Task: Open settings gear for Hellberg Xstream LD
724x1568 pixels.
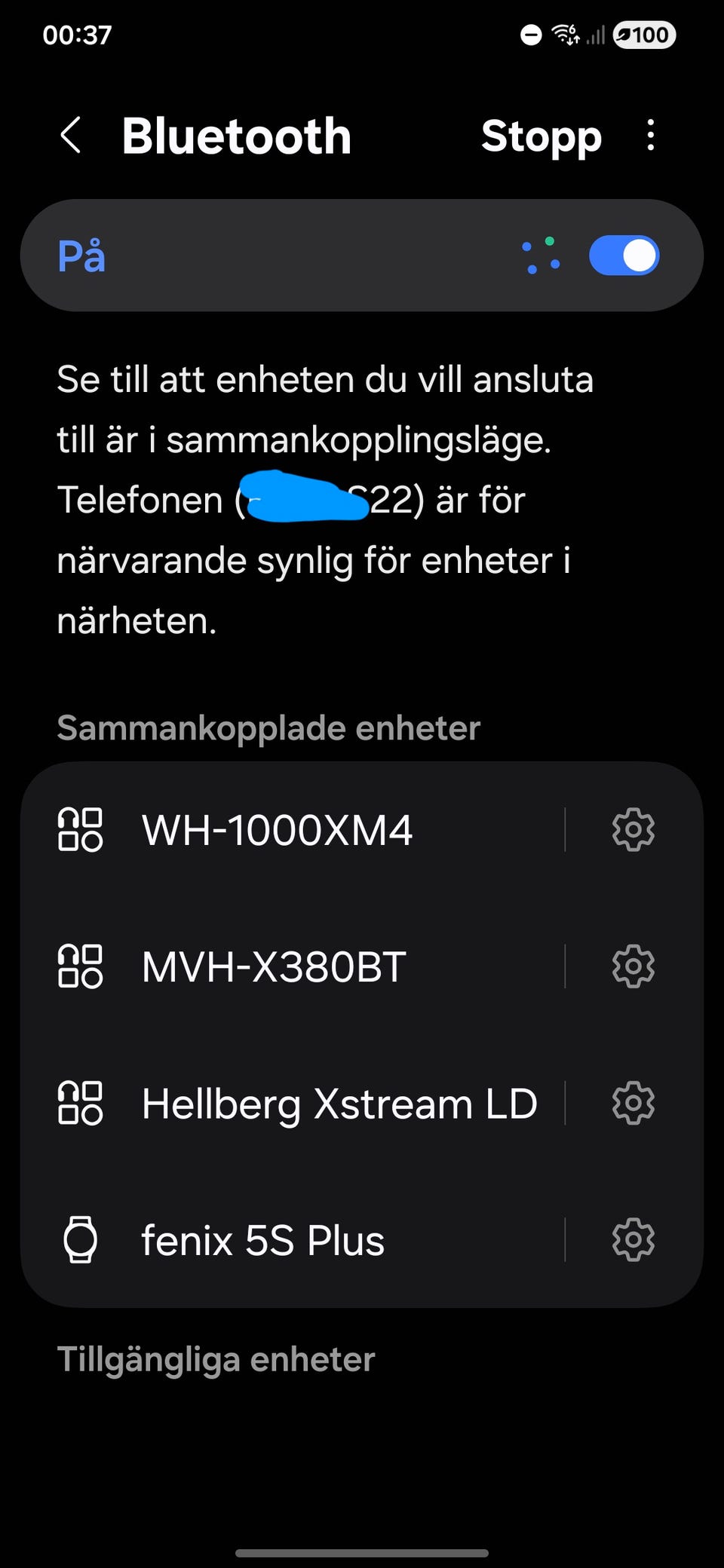Action: [633, 1104]
